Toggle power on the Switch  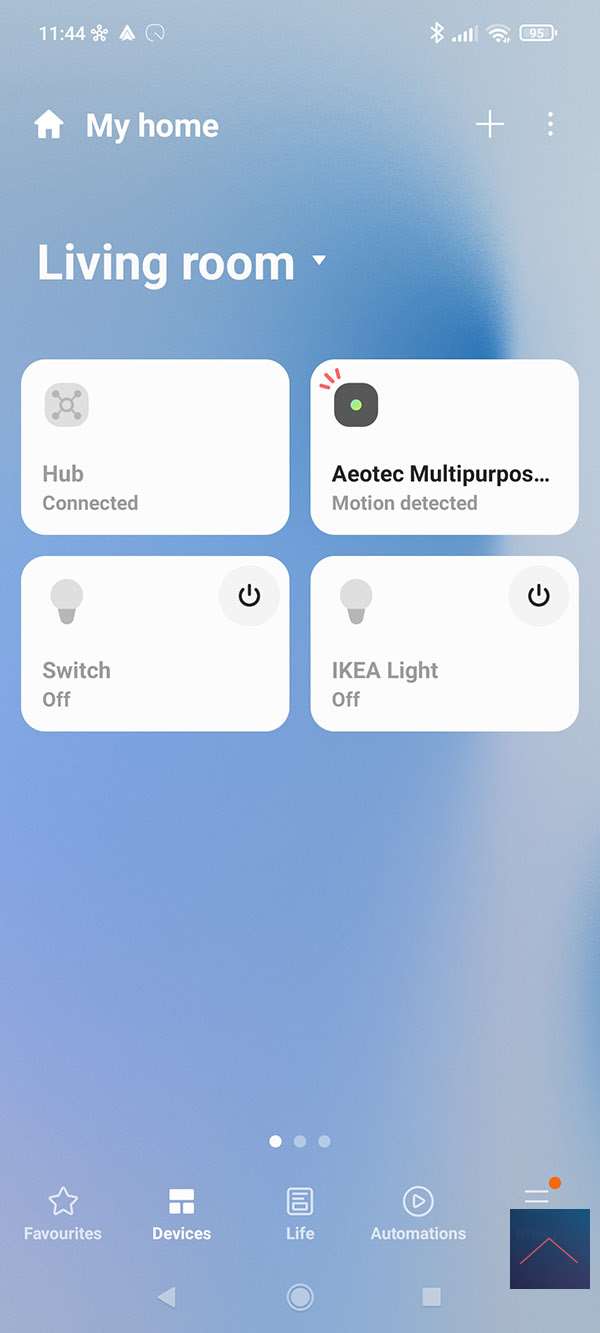[x=249, y=596]
